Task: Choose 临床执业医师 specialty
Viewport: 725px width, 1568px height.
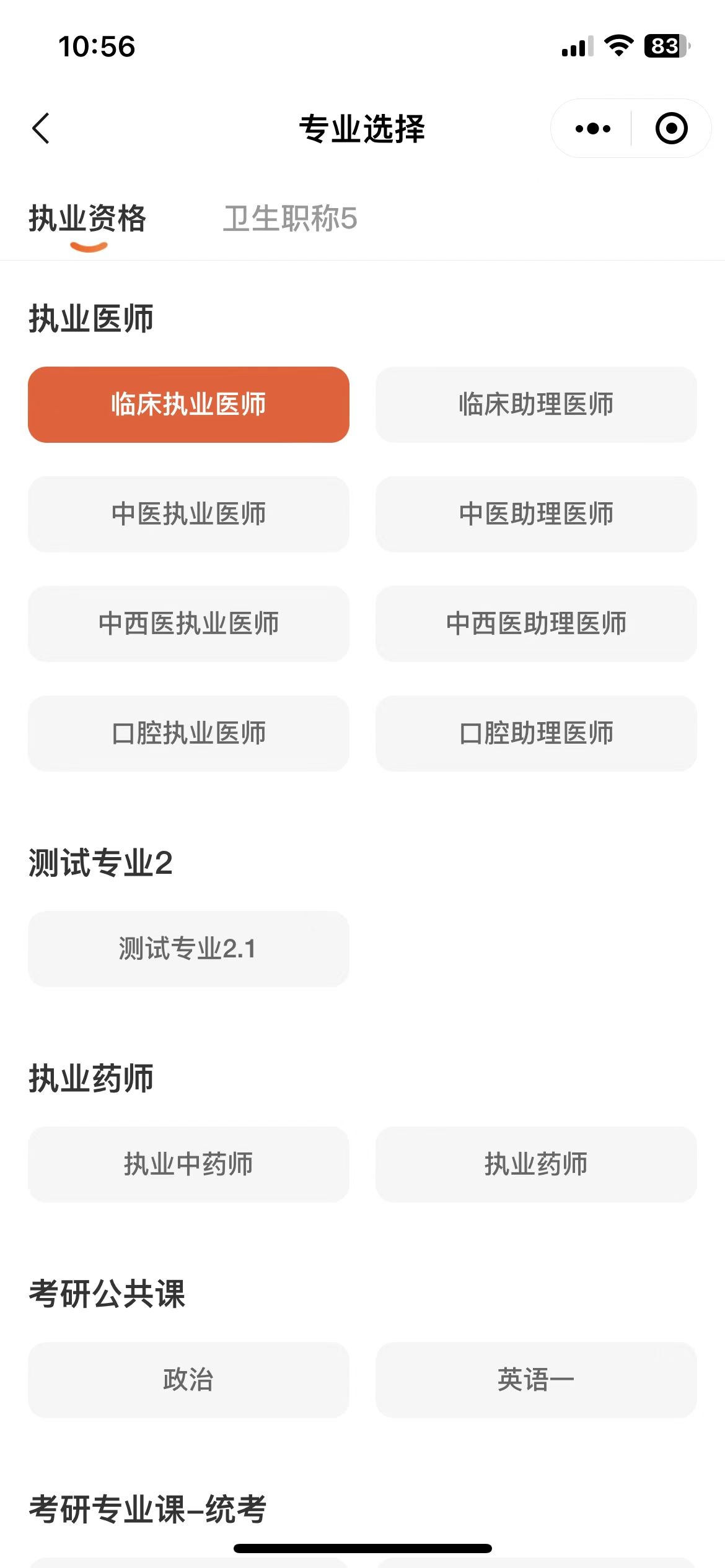Action: [x=188, y=404]
